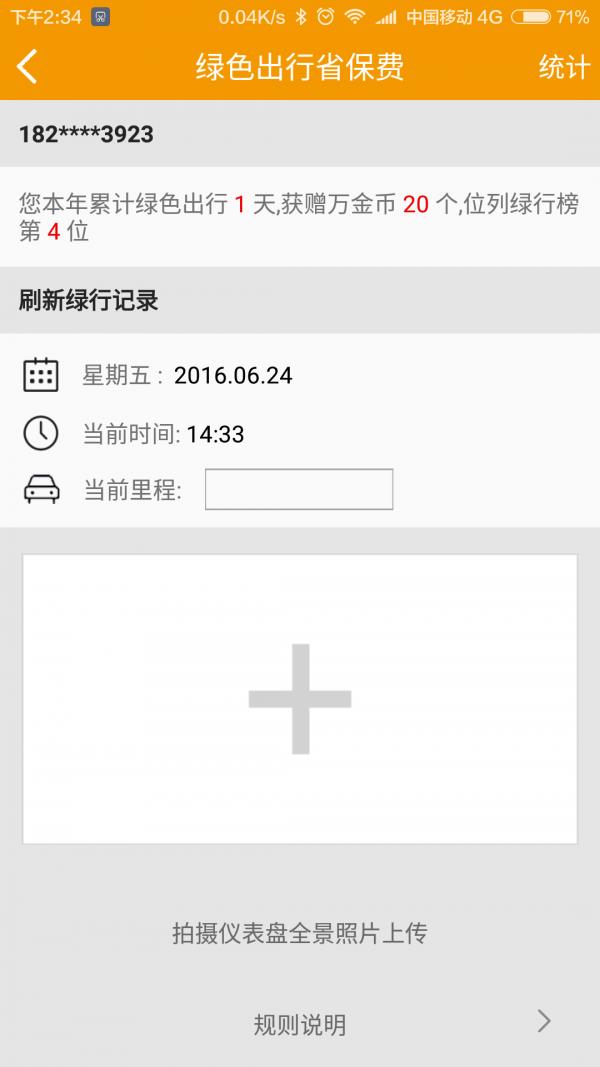
Task: Tap the 当前里程 mileage input box
Action: [299, 489]
